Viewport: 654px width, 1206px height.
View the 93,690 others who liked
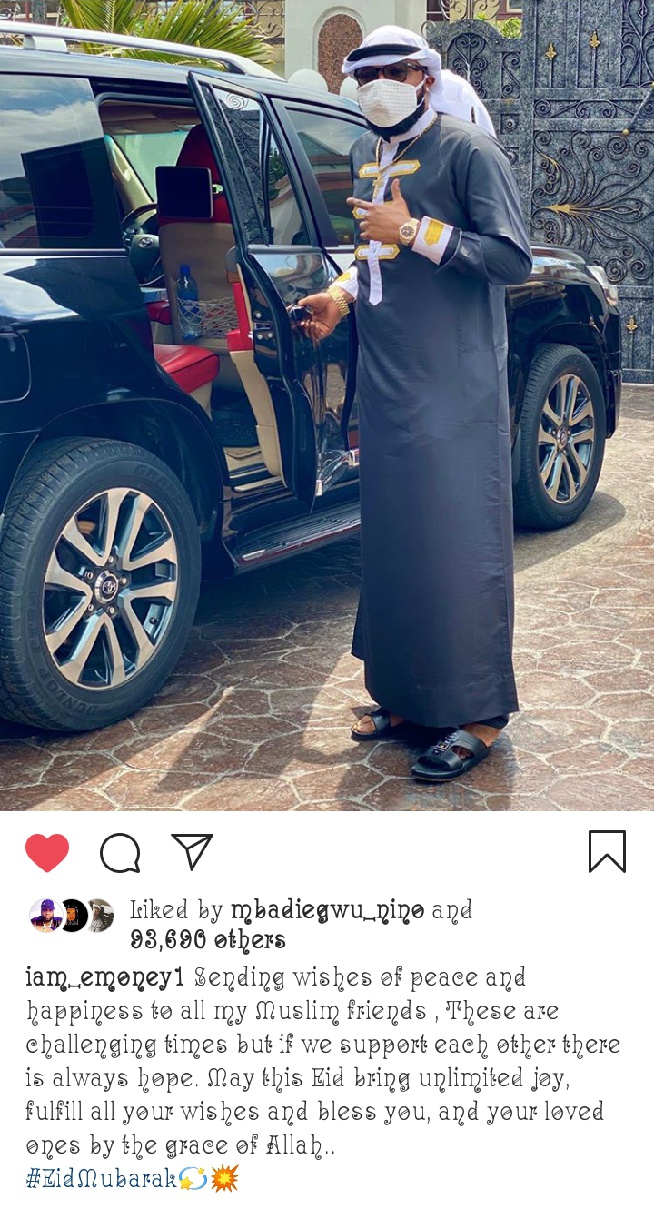(208, 941)
